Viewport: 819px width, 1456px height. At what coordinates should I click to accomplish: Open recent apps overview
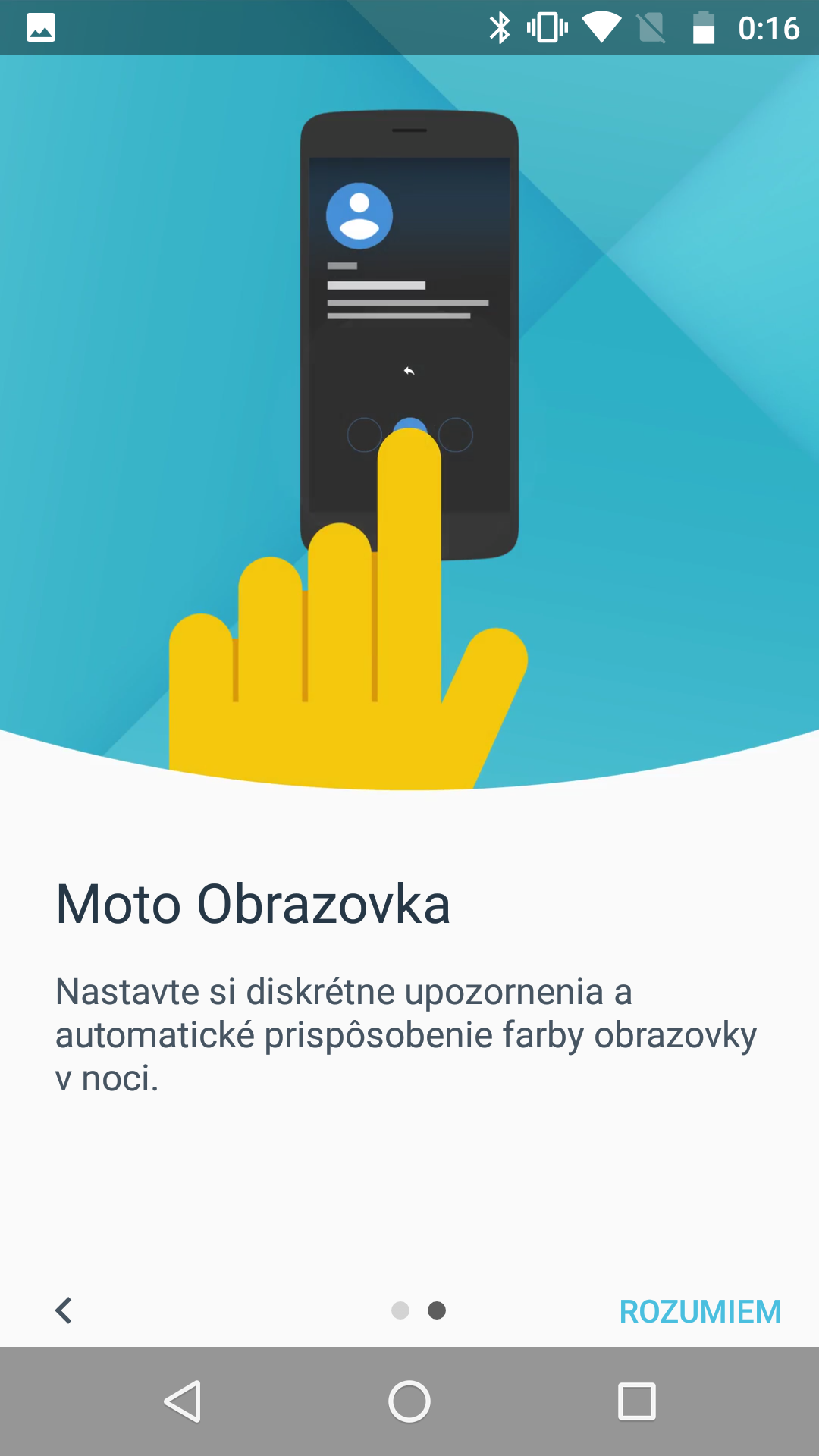pyautogui.click(x=637, y=1401)
